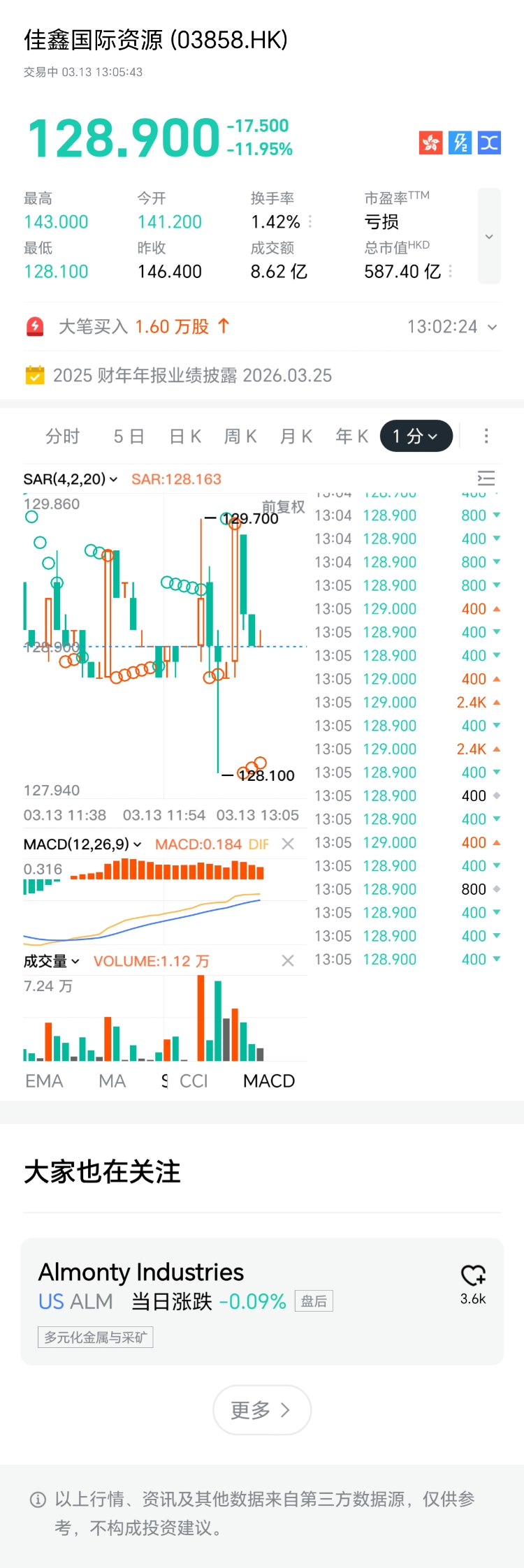The height and width of the screenshot is (1568, 524).
Task: Select the EMA indicator
Action: coord(44,1081)
